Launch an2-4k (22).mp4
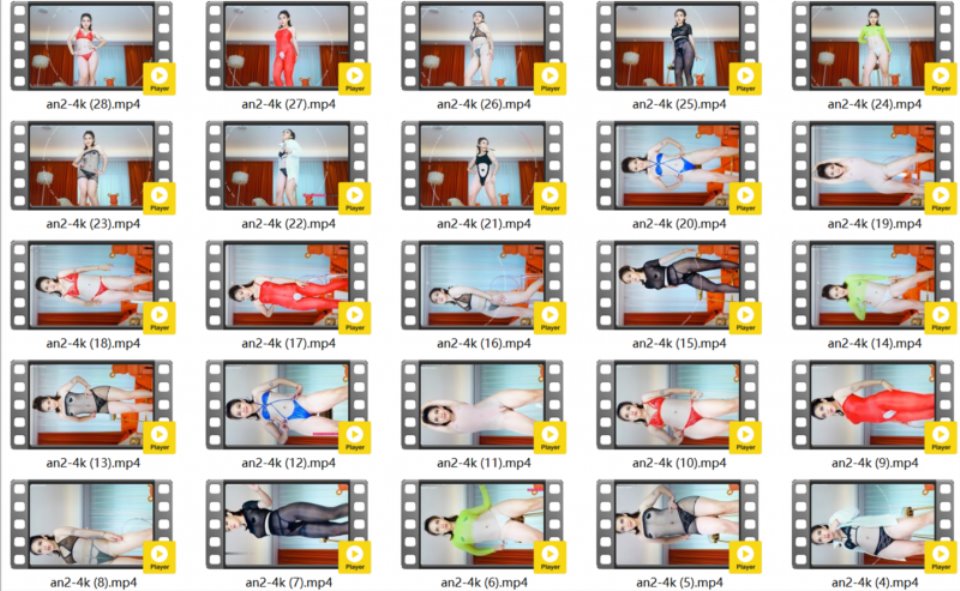 click(x=287, y=166)
